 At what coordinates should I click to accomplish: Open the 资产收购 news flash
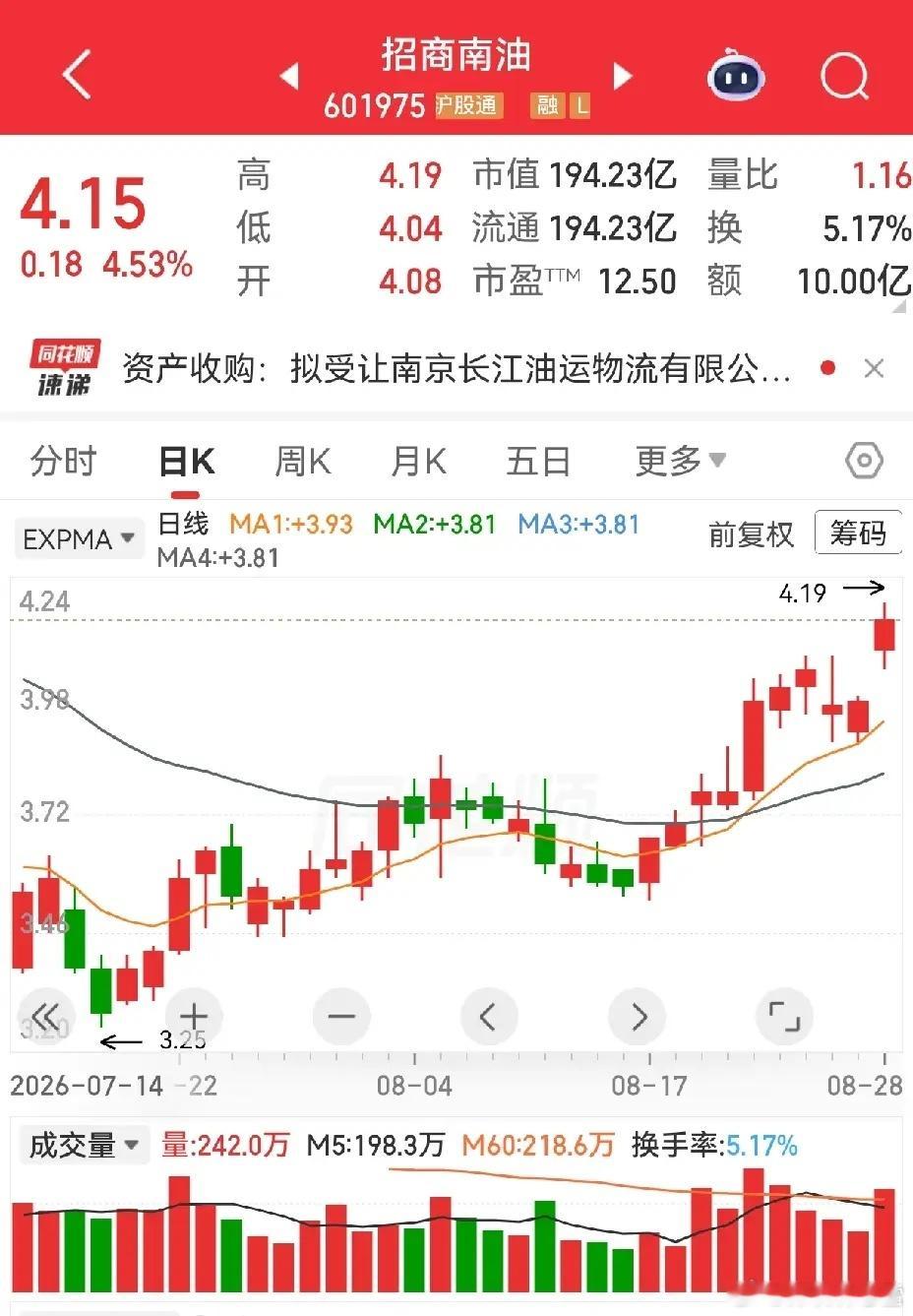[x=456, y=369]
